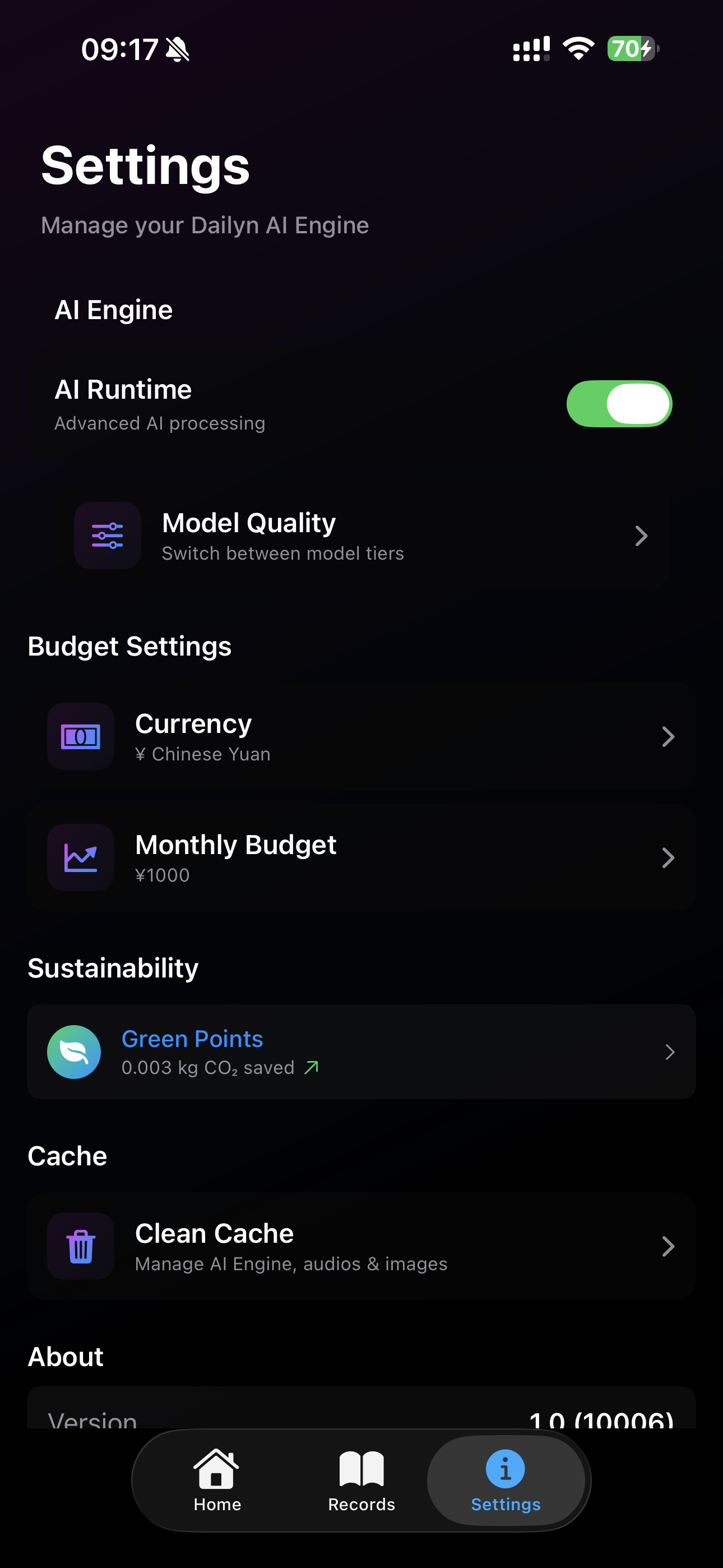Open Clean Cache details via chevron
The height and width of the screenshot is (1568, 723).
668,1246
